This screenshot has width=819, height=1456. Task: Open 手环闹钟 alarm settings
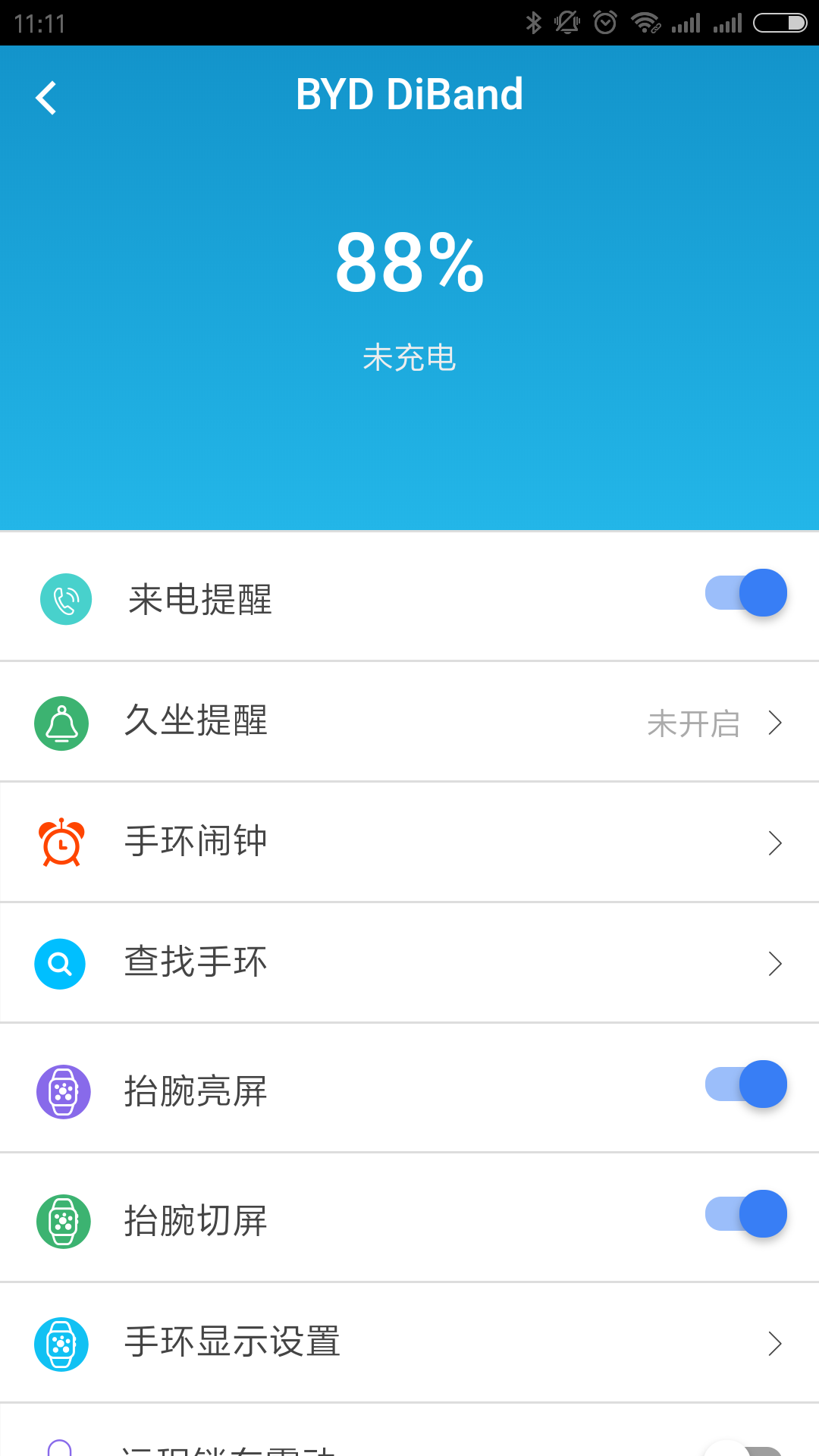tap(409, 842)
